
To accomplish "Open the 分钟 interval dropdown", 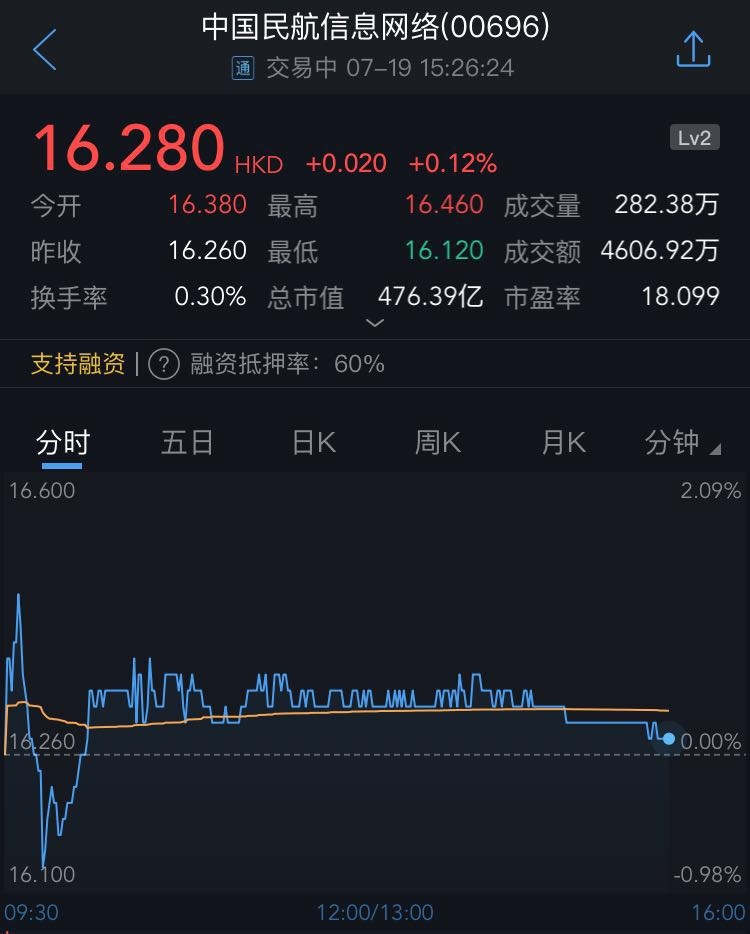I will coord(682,442).
